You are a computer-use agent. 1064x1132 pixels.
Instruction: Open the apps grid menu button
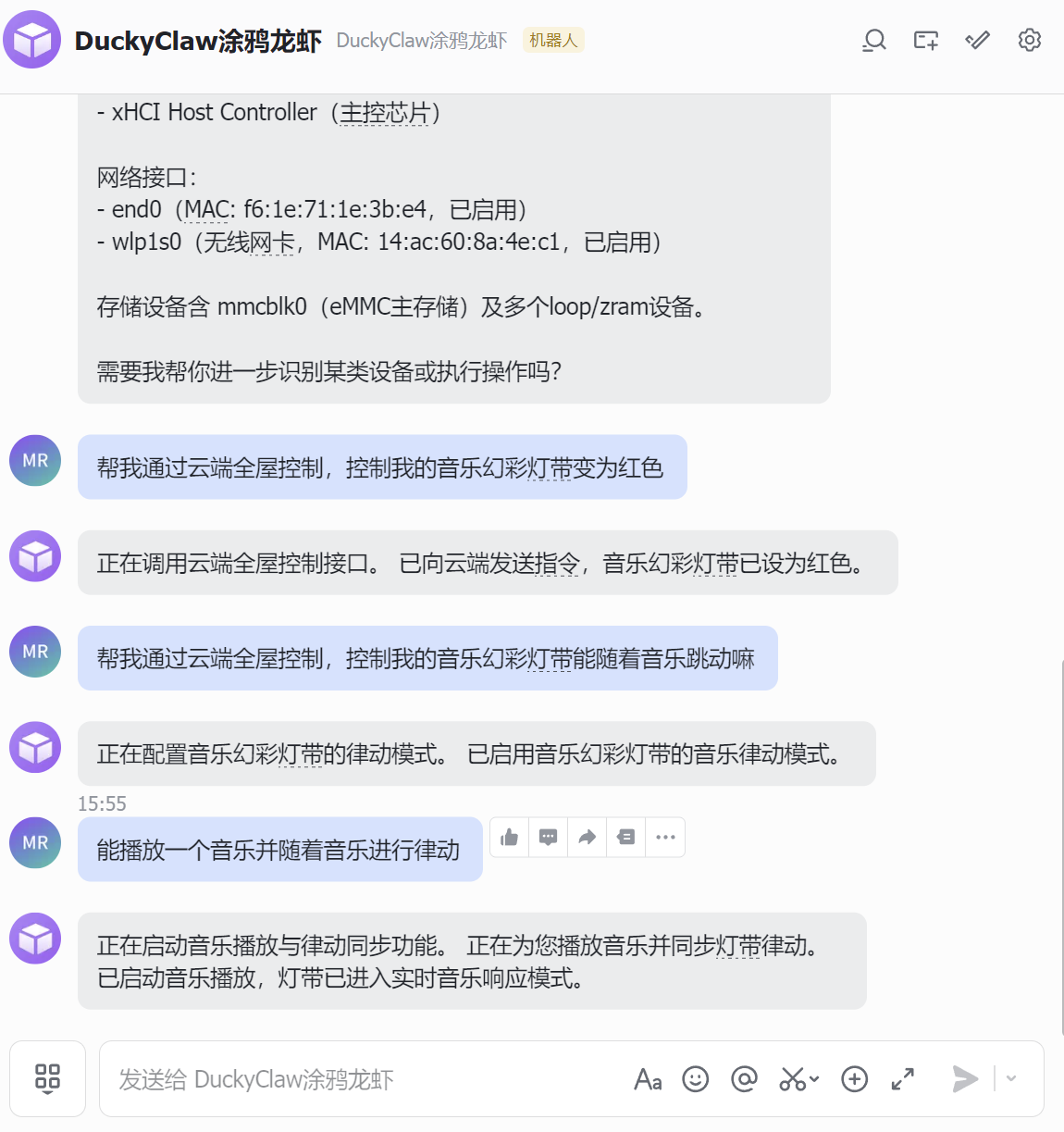click(47, 1078)
